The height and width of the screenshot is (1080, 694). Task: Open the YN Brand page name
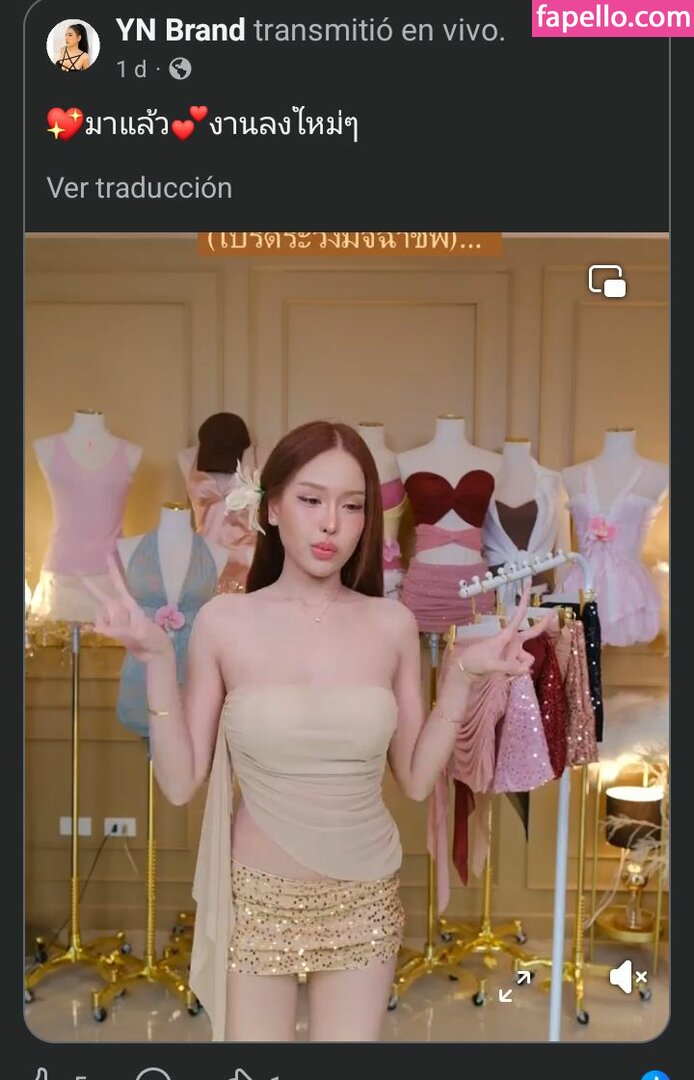(180, 31)
